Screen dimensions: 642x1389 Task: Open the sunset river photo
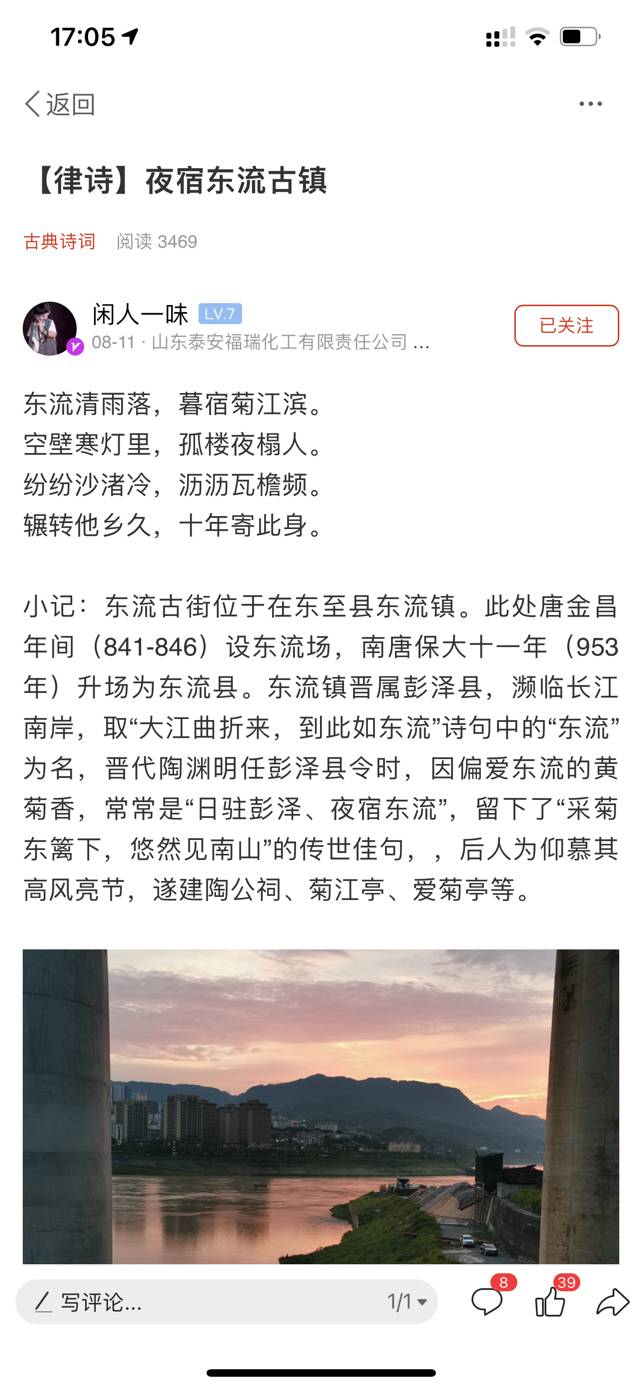click(x=320, y=1105)
